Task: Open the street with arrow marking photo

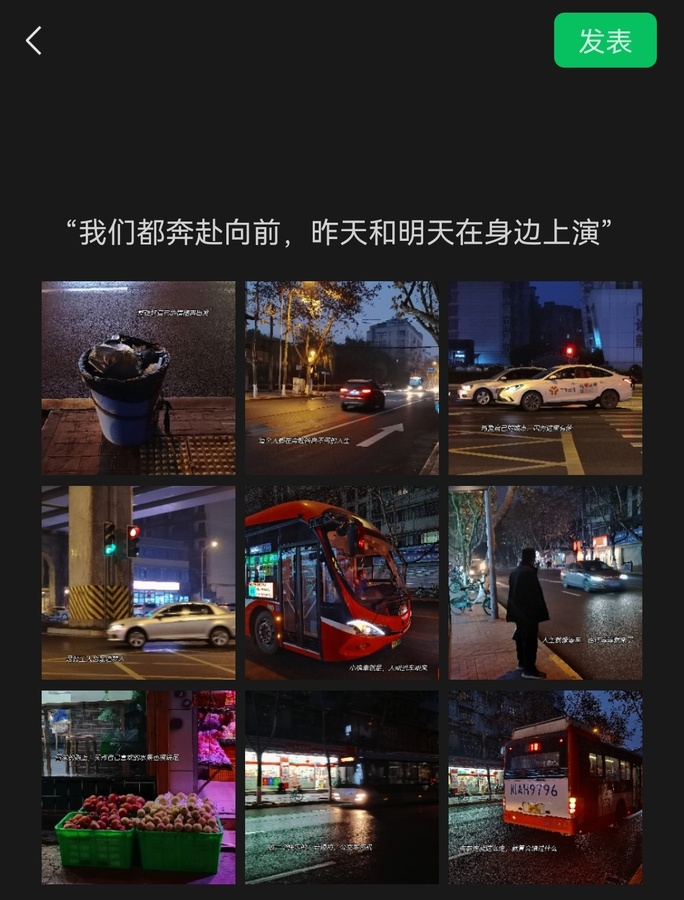Action: pyautogui.click(x=342, y=378)
